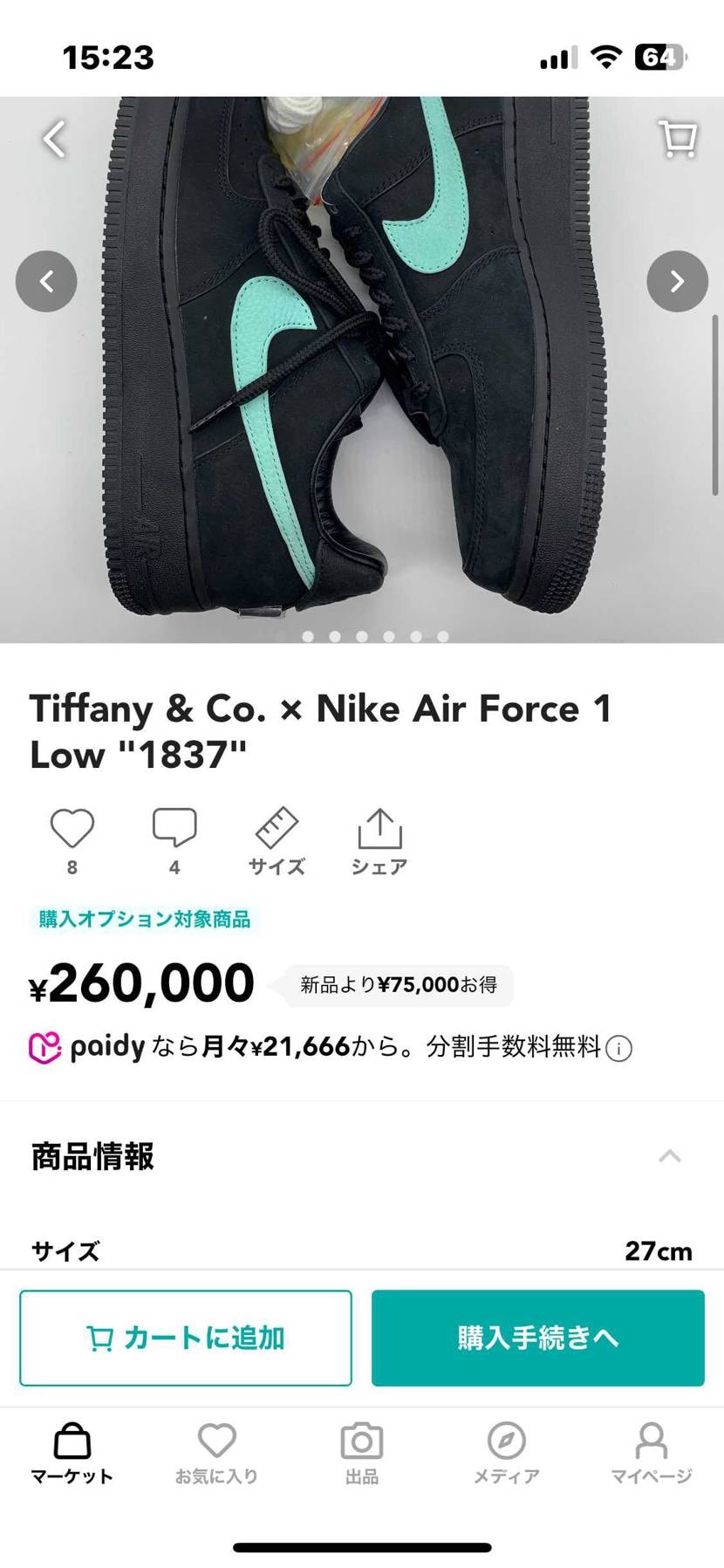The width and height of the screenshot is (724, 1568).
Task: Select the サイズ ruler icon
Action: 274,827
